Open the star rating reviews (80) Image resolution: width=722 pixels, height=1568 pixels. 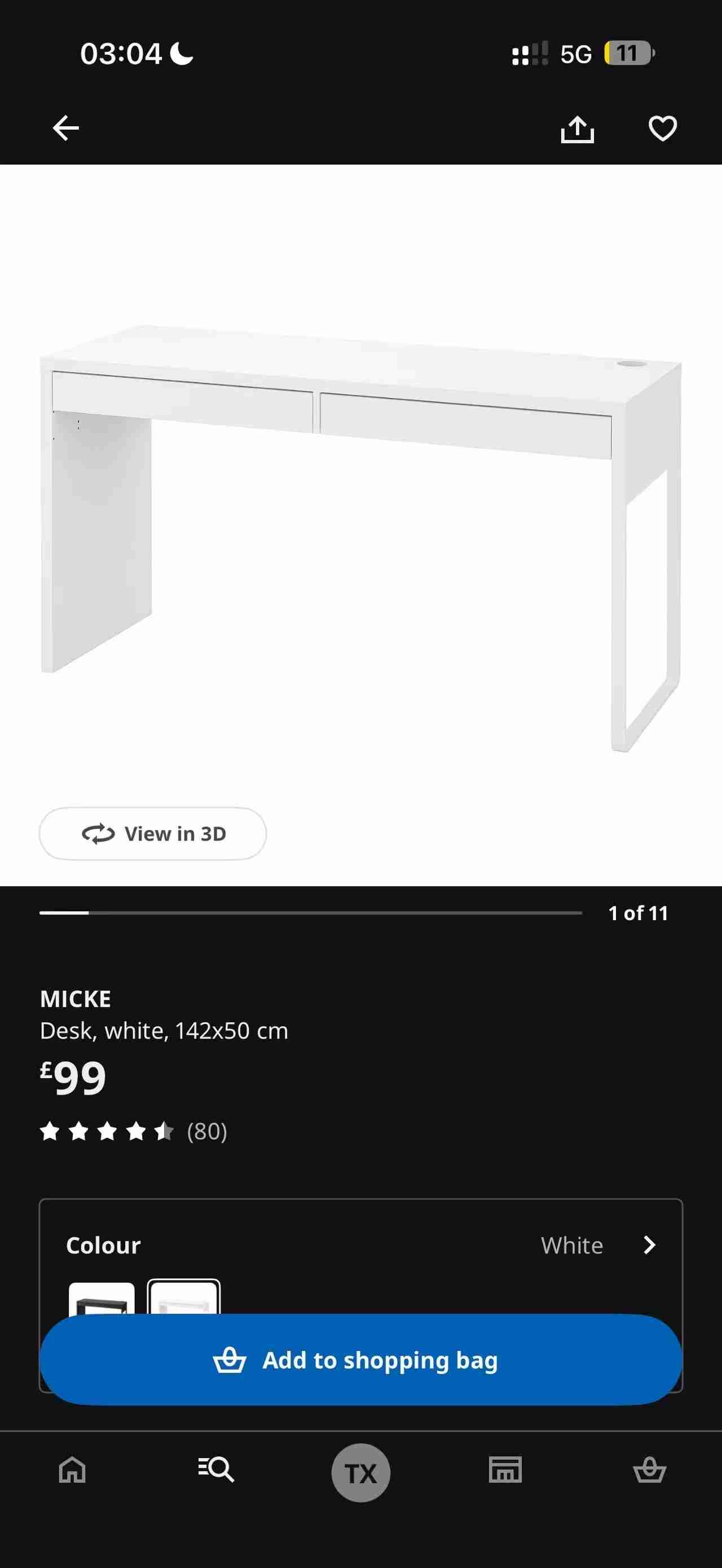pyautogui.click(x=134, y=1132)
